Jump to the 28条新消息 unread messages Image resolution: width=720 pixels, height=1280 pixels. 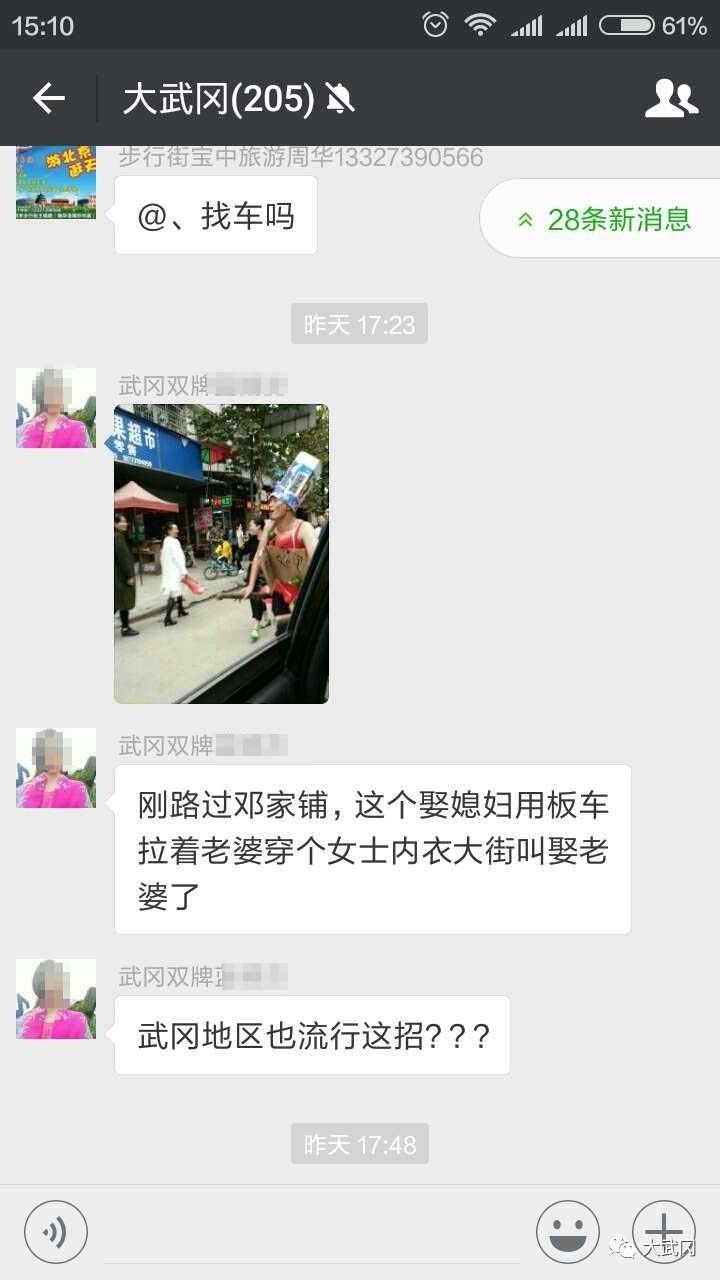[604, 219]
